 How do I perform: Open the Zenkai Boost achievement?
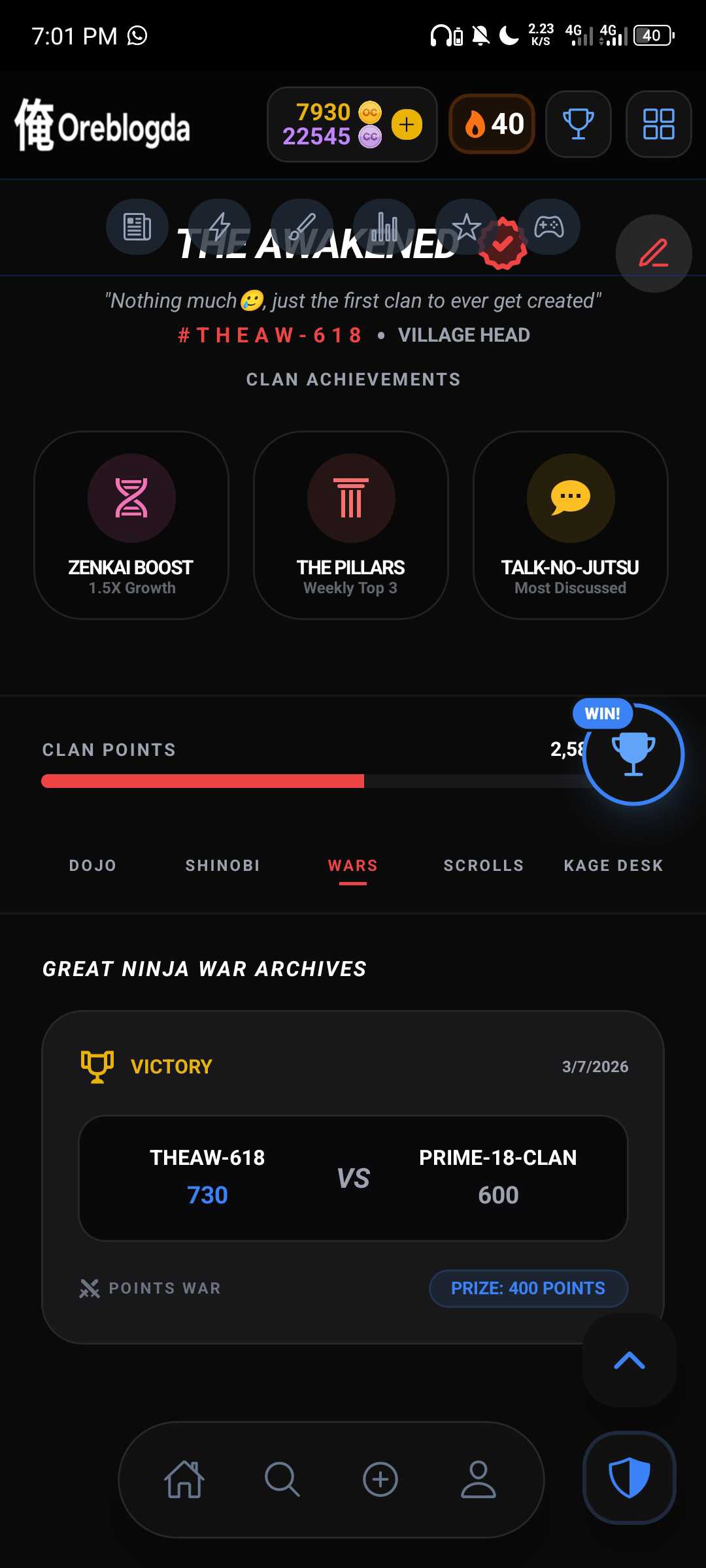[131, 525]
